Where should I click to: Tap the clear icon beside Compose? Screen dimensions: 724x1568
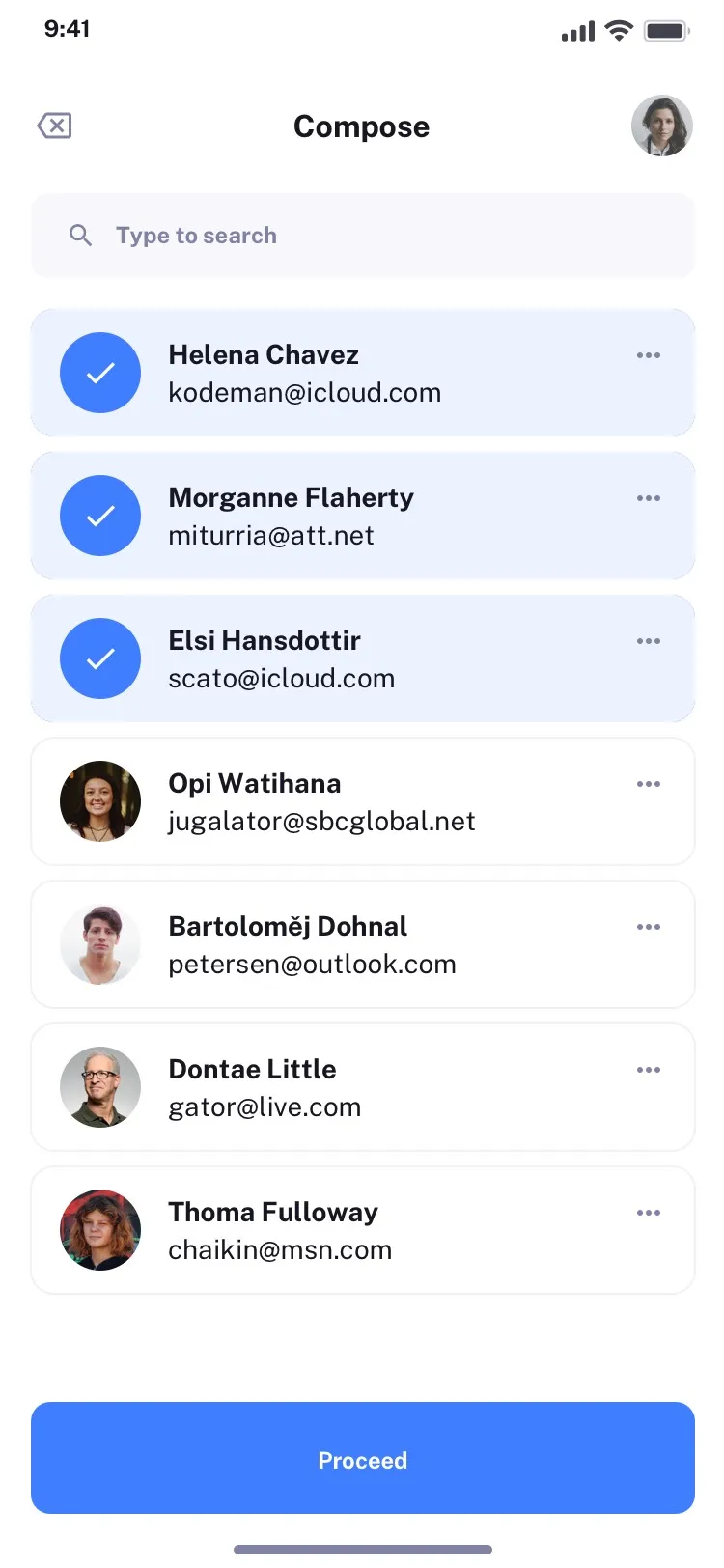click(55, 126)
